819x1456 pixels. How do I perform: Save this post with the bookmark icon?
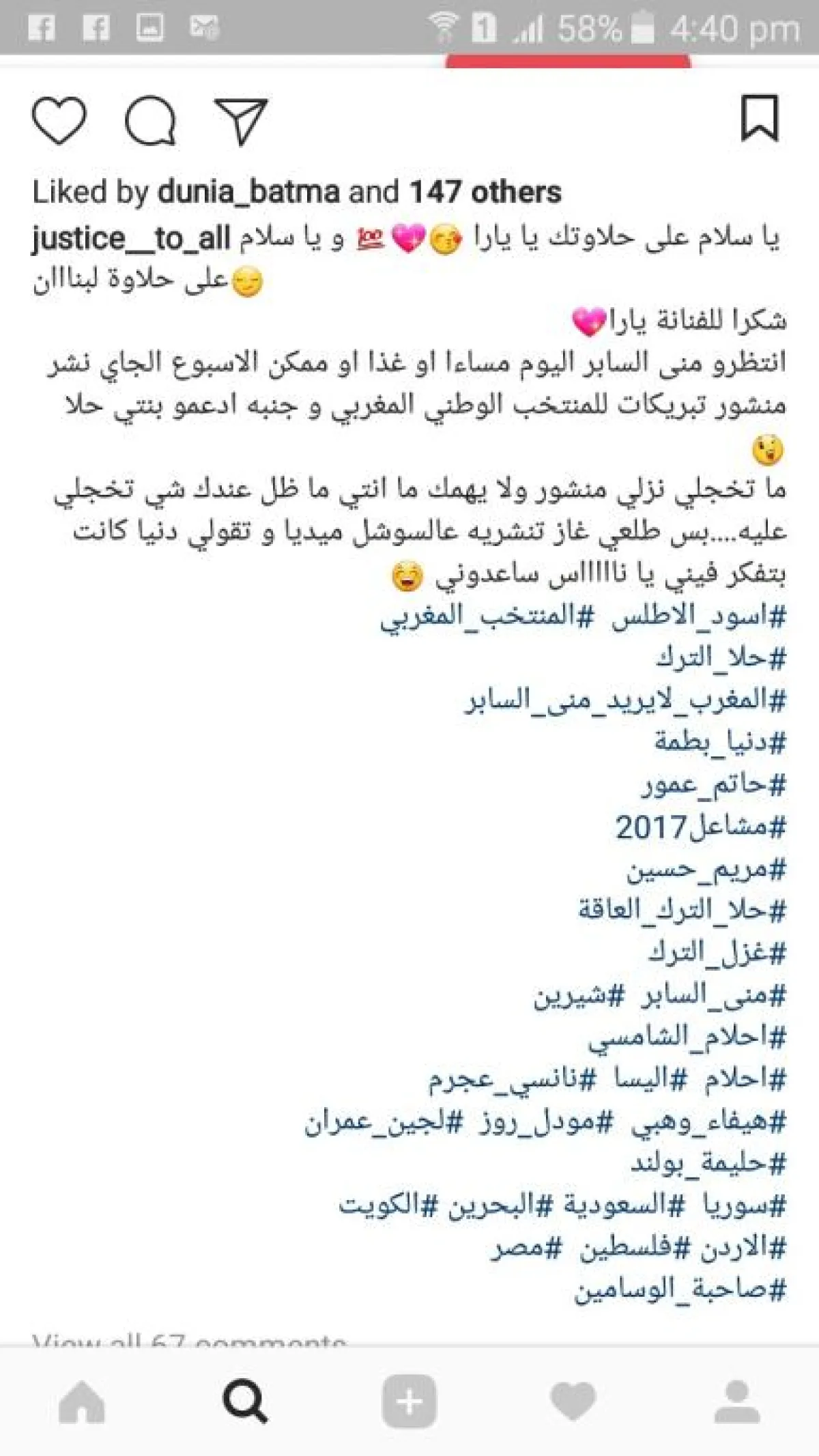tap(760, 119)
